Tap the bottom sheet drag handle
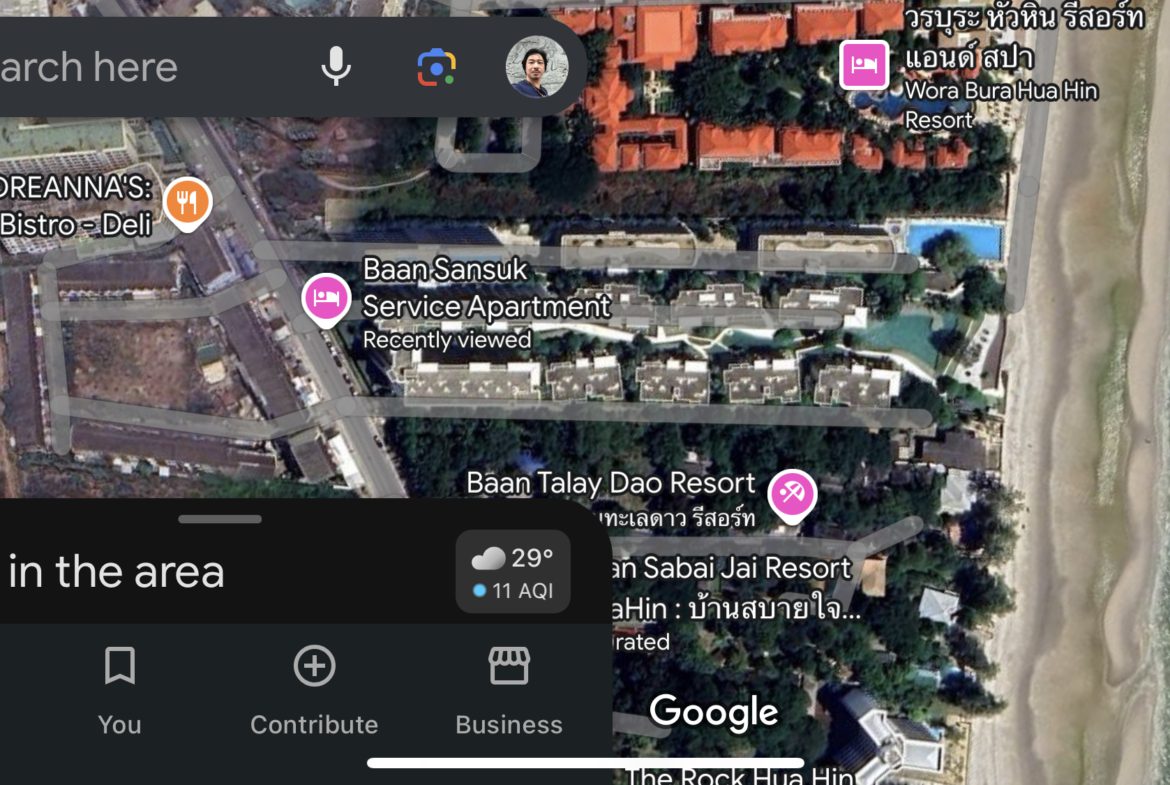The image size is (1170, 785). point(220,519)
